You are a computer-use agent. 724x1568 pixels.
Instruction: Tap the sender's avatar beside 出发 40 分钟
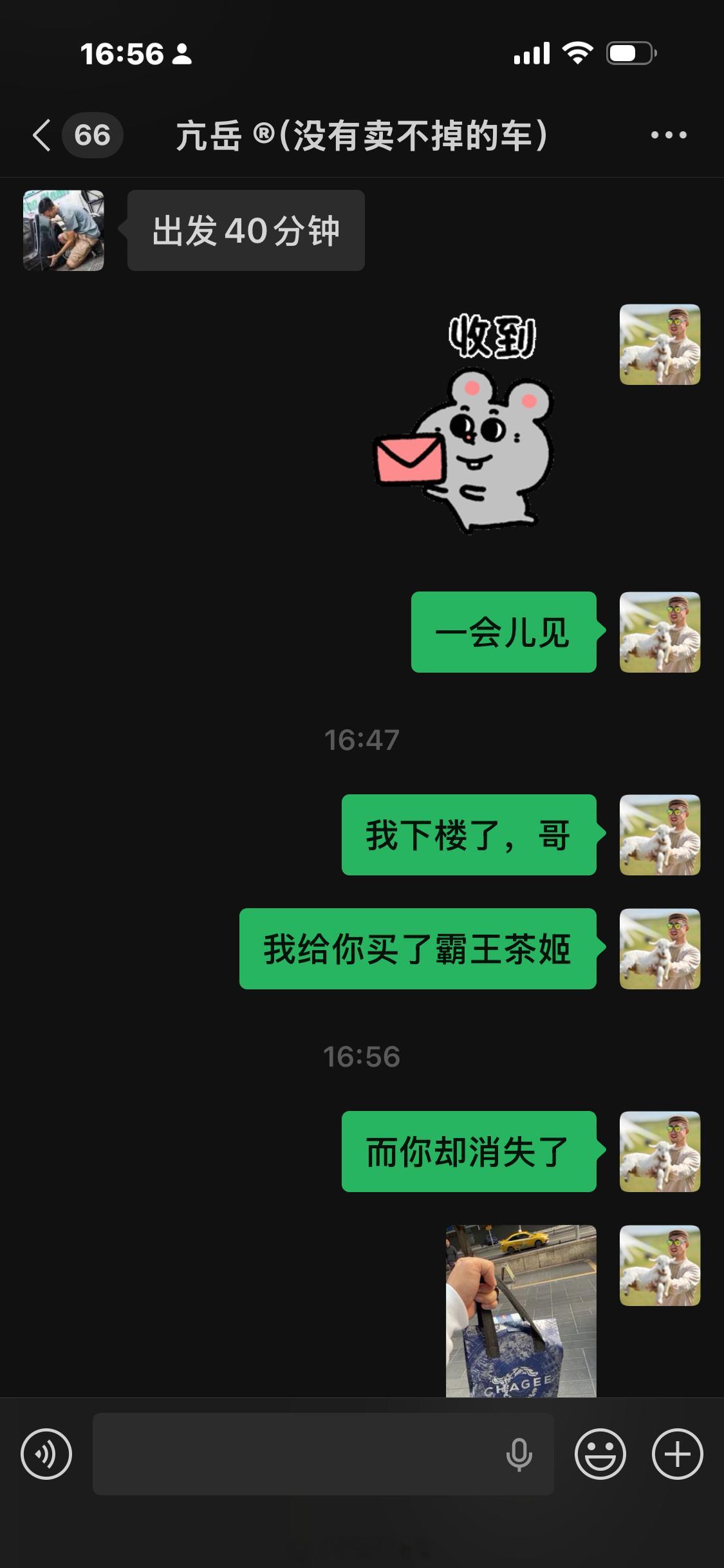click(64, 232)
